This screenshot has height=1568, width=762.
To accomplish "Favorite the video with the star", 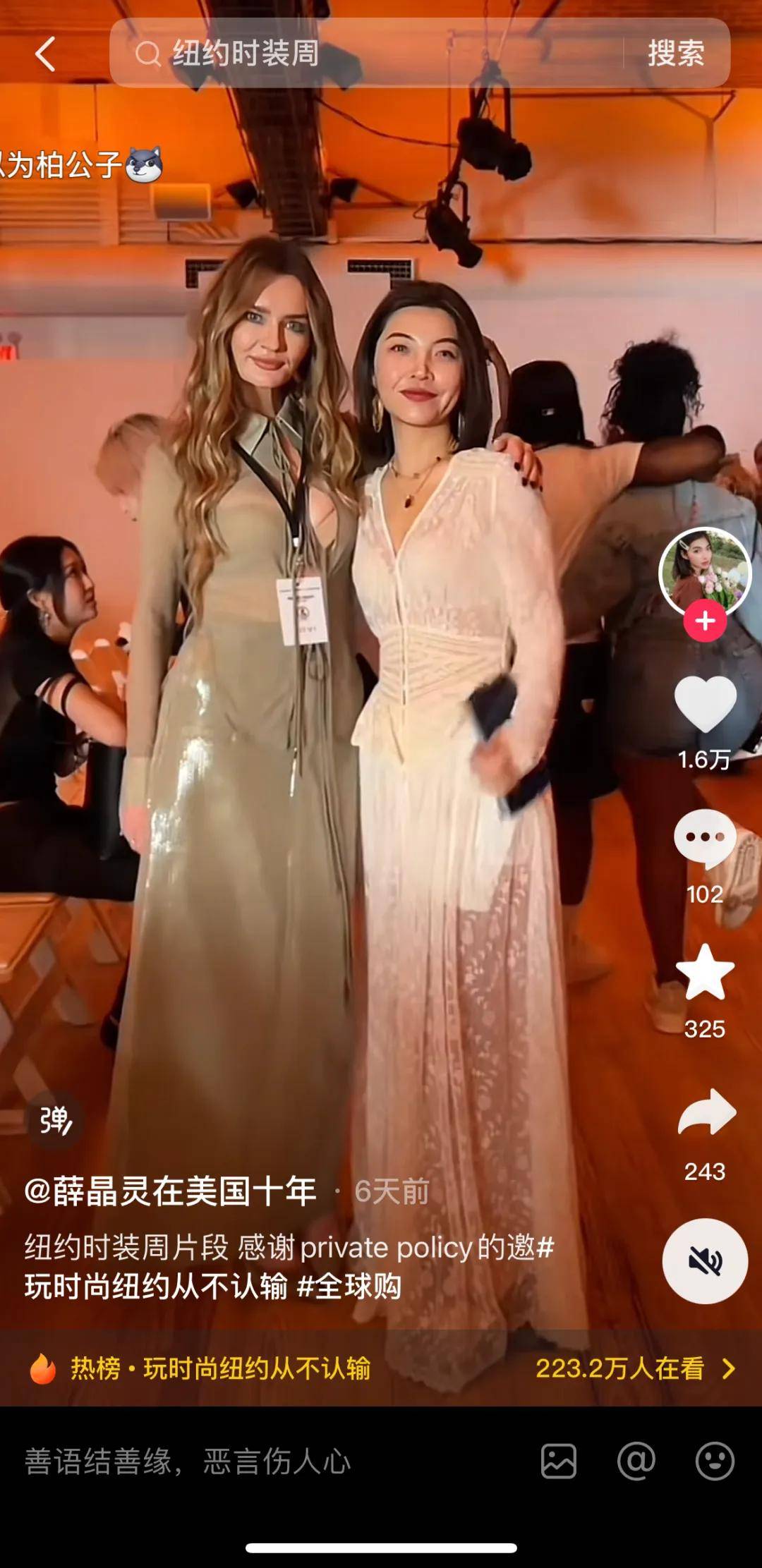I will pos(705,973).
